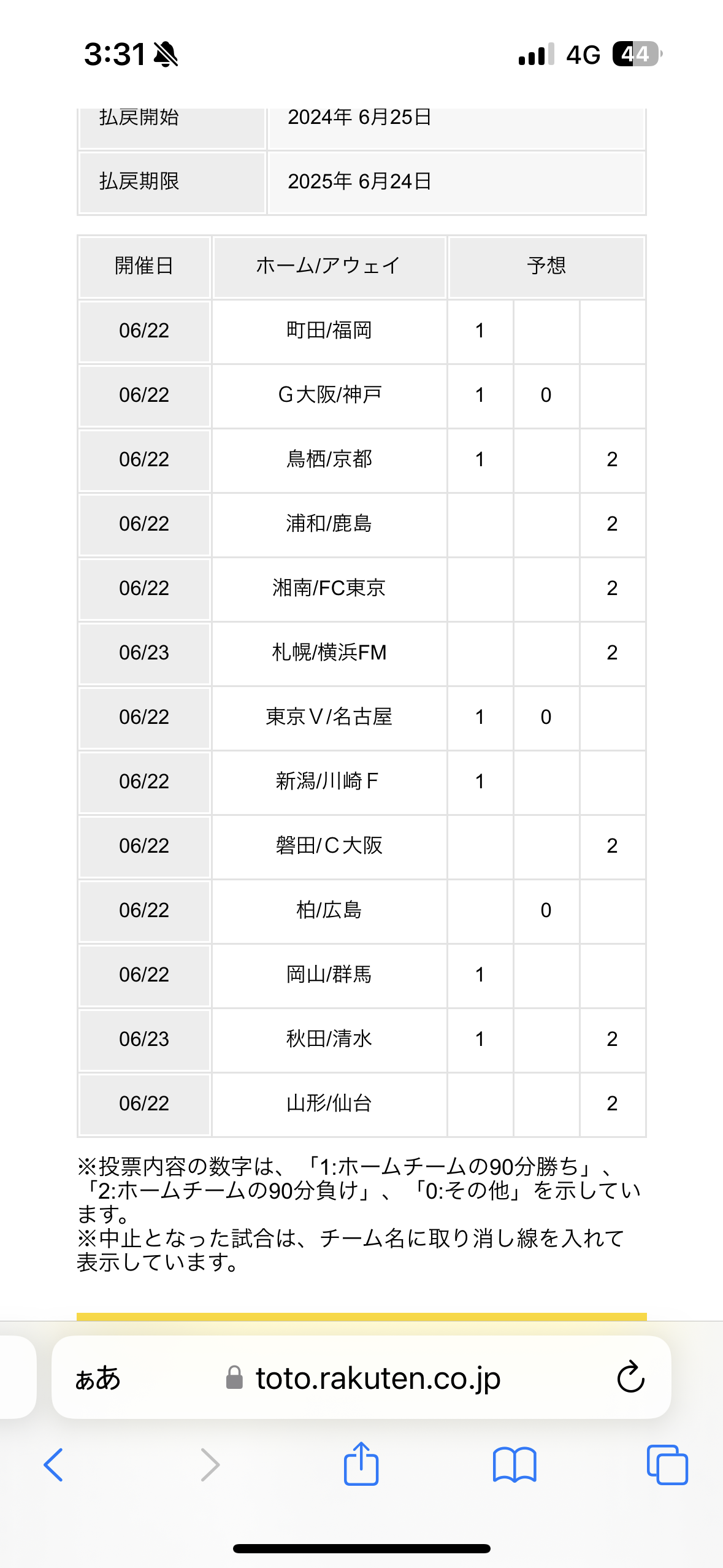723x1568 pixels.
Task: Open Safari bookmarks
Action: 515,1465
